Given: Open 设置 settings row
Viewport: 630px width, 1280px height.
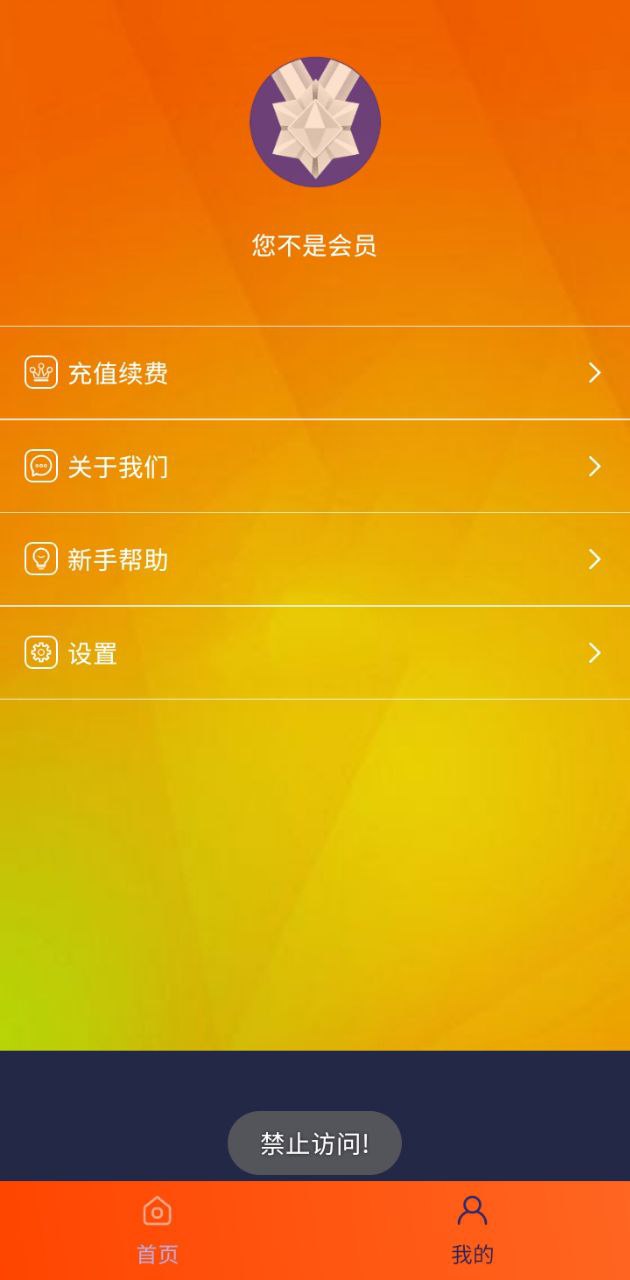Looking at the screenshot, I should coord(315,653).
